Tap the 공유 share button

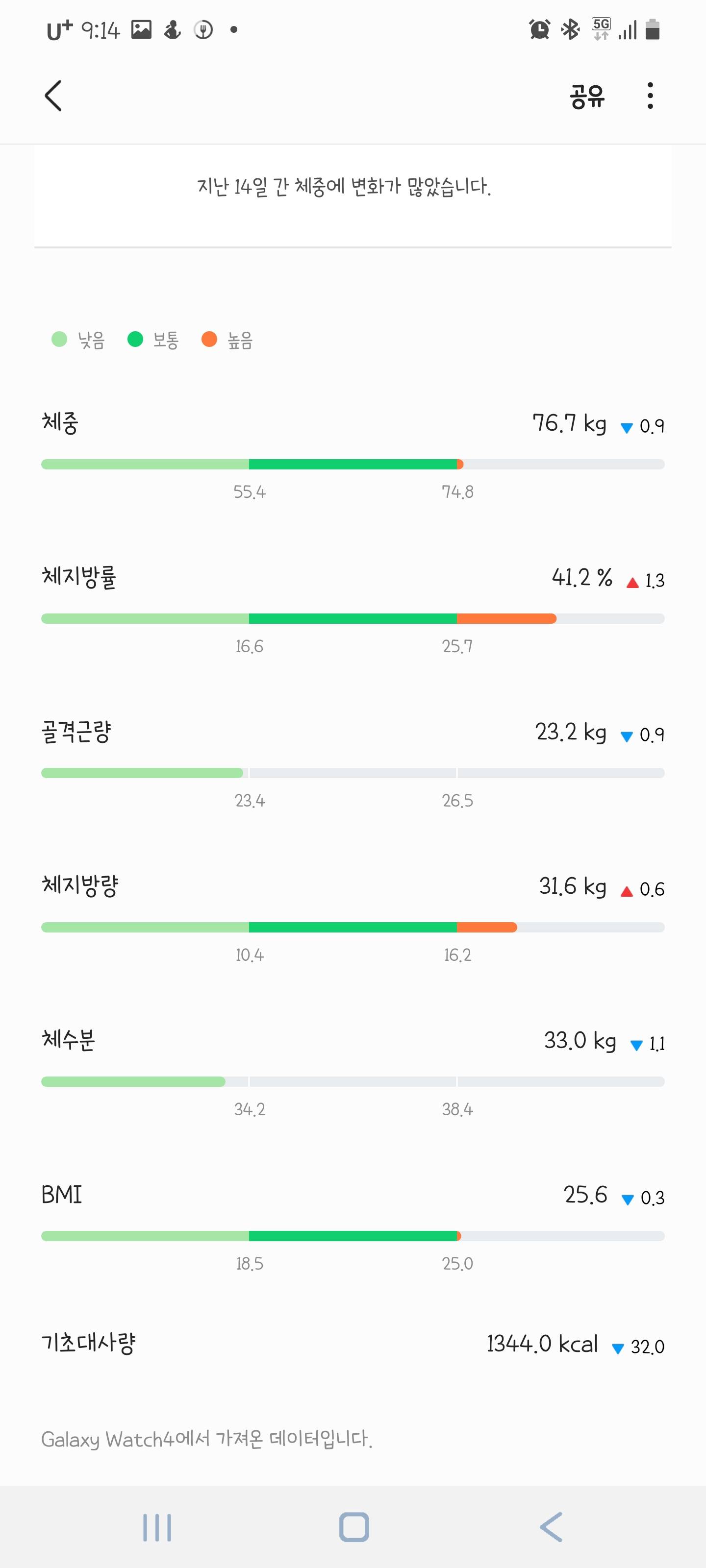(x=586, y=96)
